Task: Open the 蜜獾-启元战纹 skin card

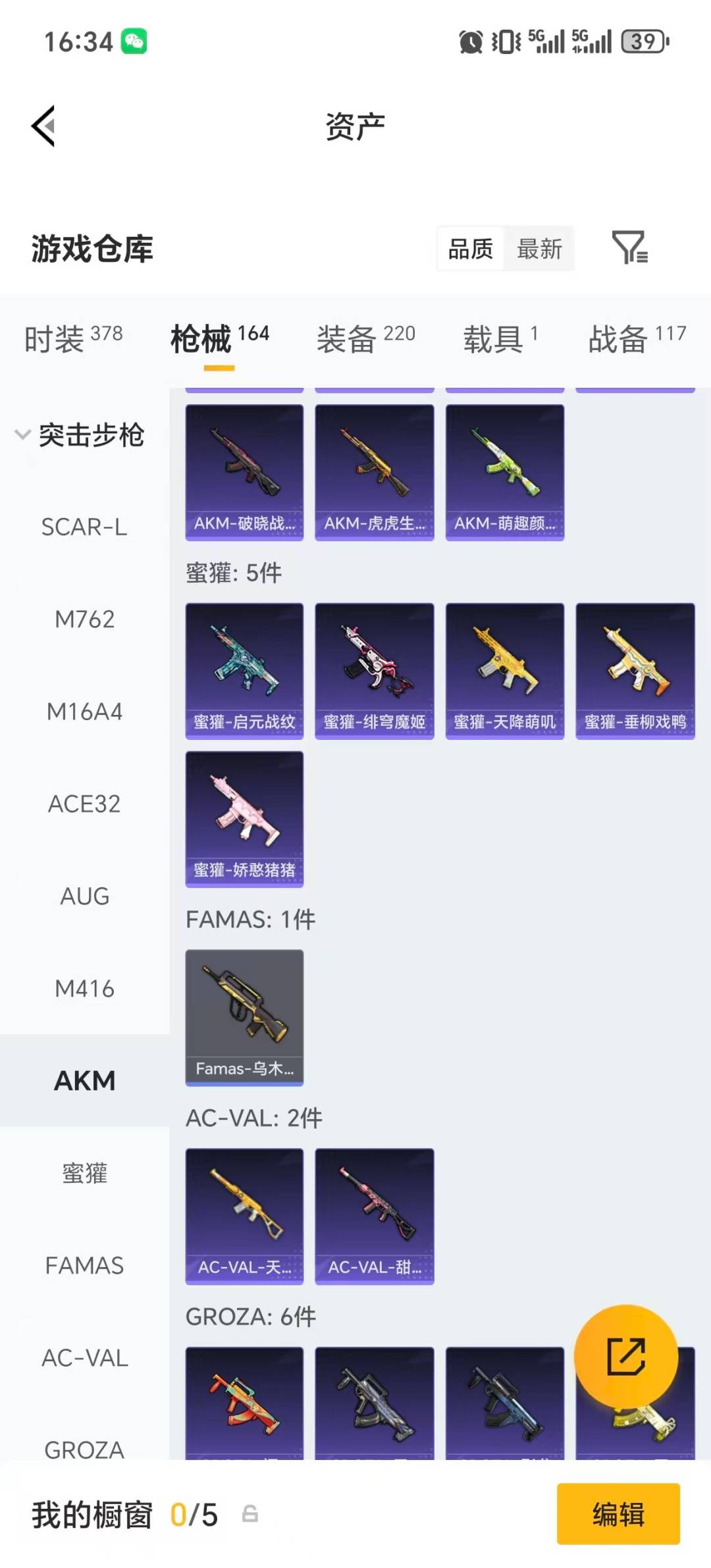Action: (x=244, y=671)
